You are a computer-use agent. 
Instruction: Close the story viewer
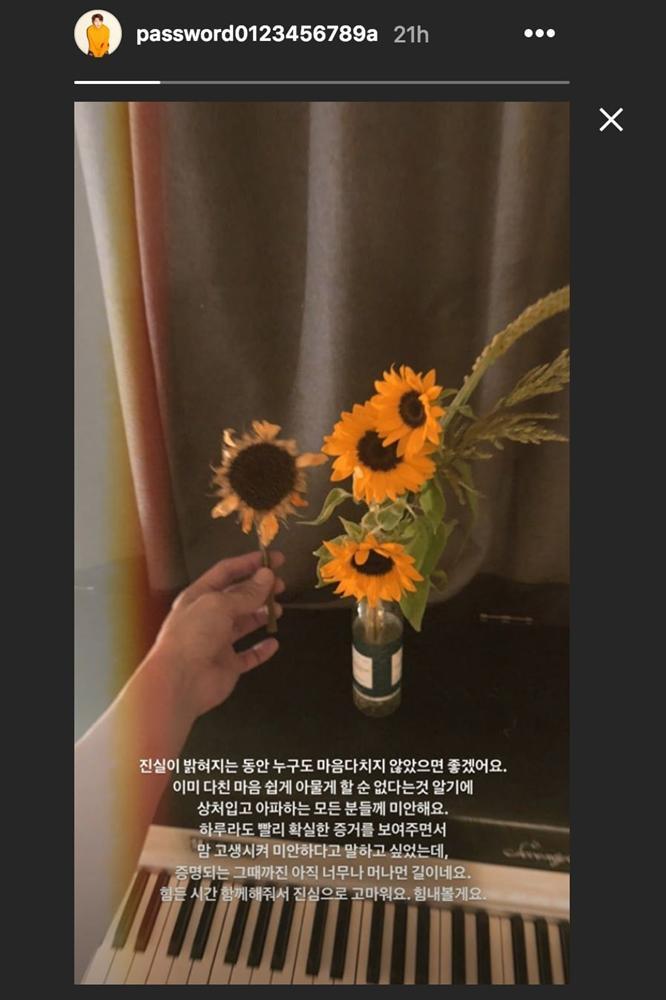[610, 120]
